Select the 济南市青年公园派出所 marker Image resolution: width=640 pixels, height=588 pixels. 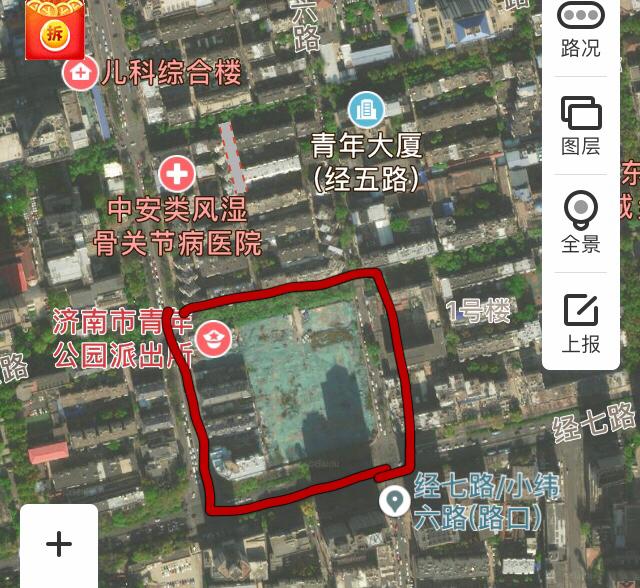(x=213, y=338)
